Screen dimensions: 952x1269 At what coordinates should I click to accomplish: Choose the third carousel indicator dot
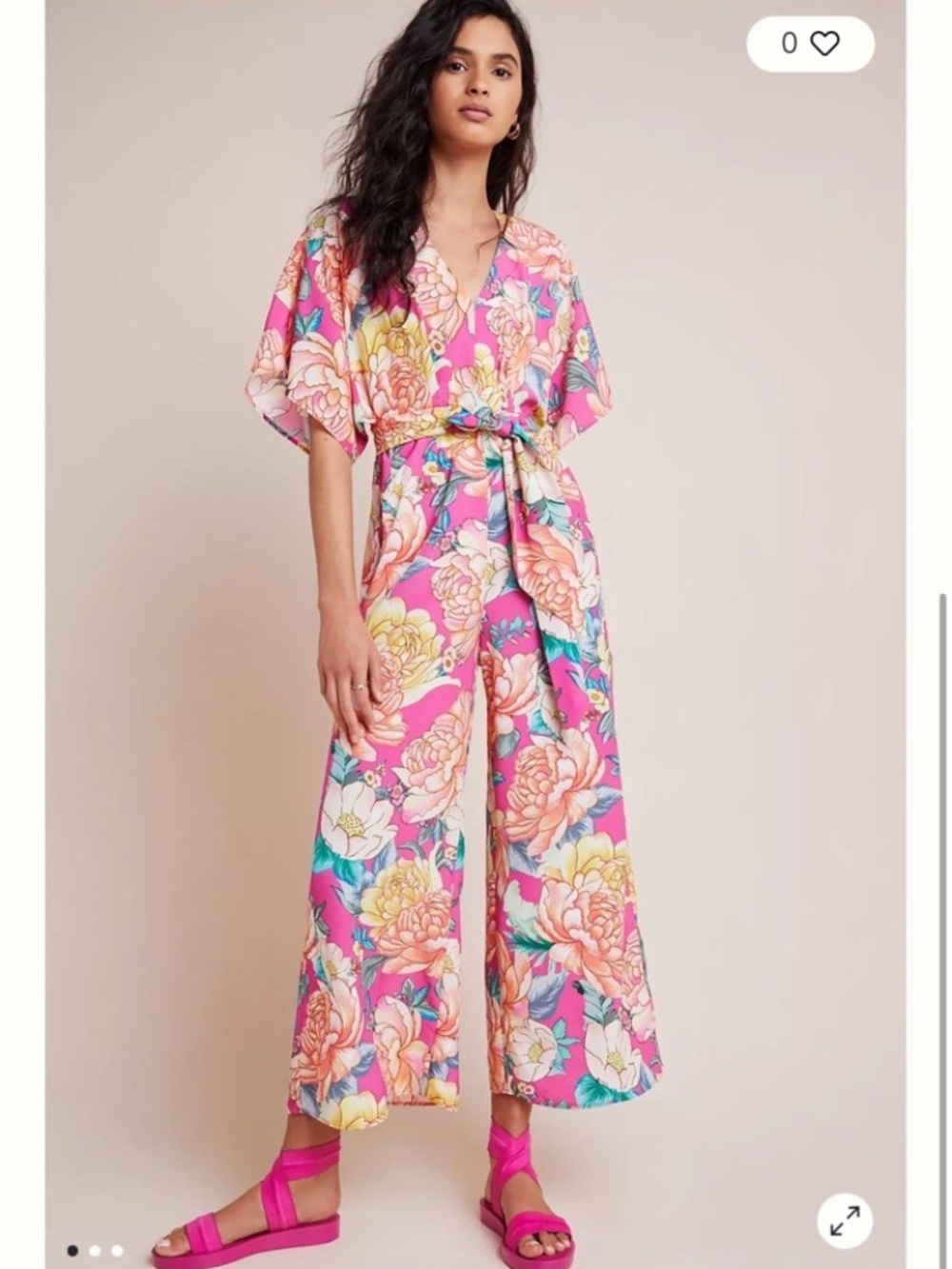pos(116,1250)
